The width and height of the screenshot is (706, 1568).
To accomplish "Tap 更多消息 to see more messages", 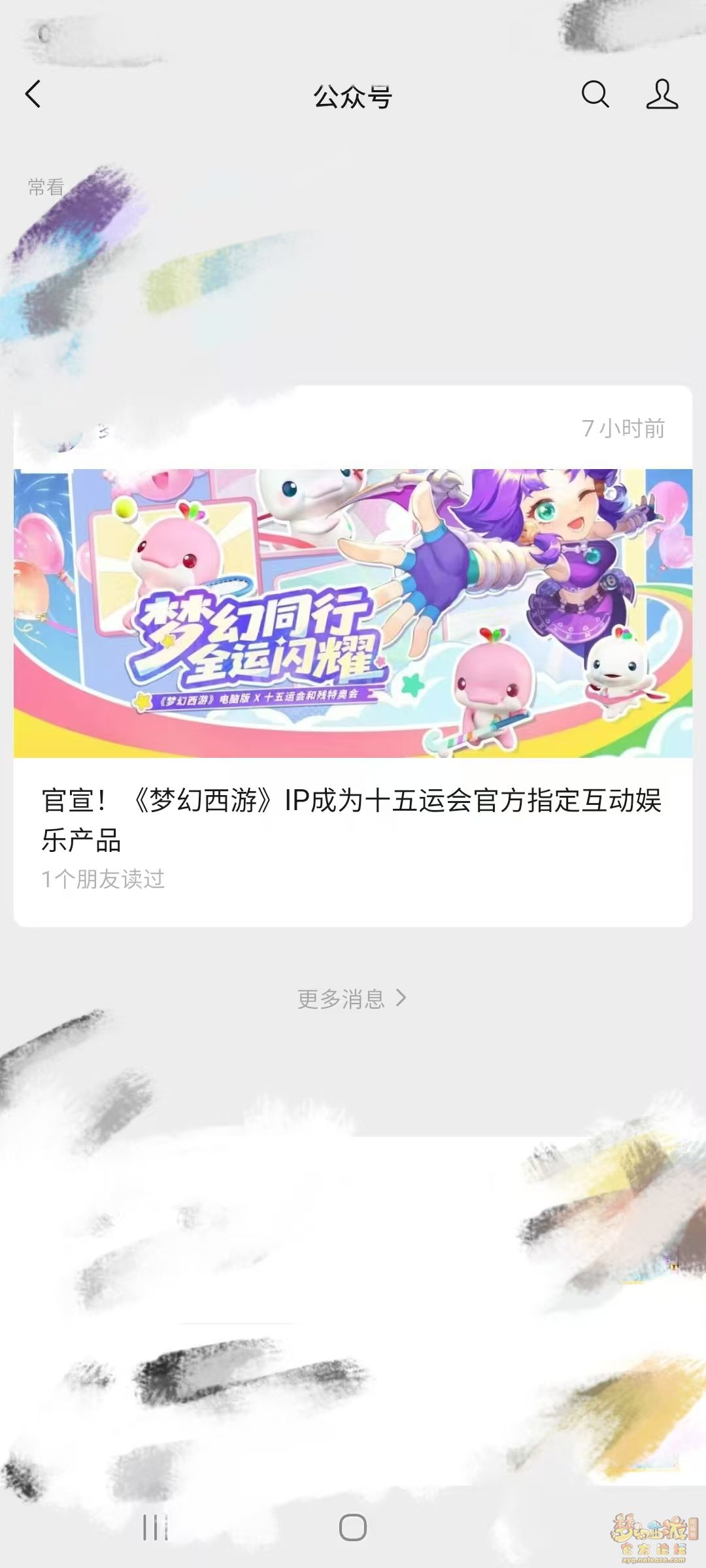I will (352, 999).
